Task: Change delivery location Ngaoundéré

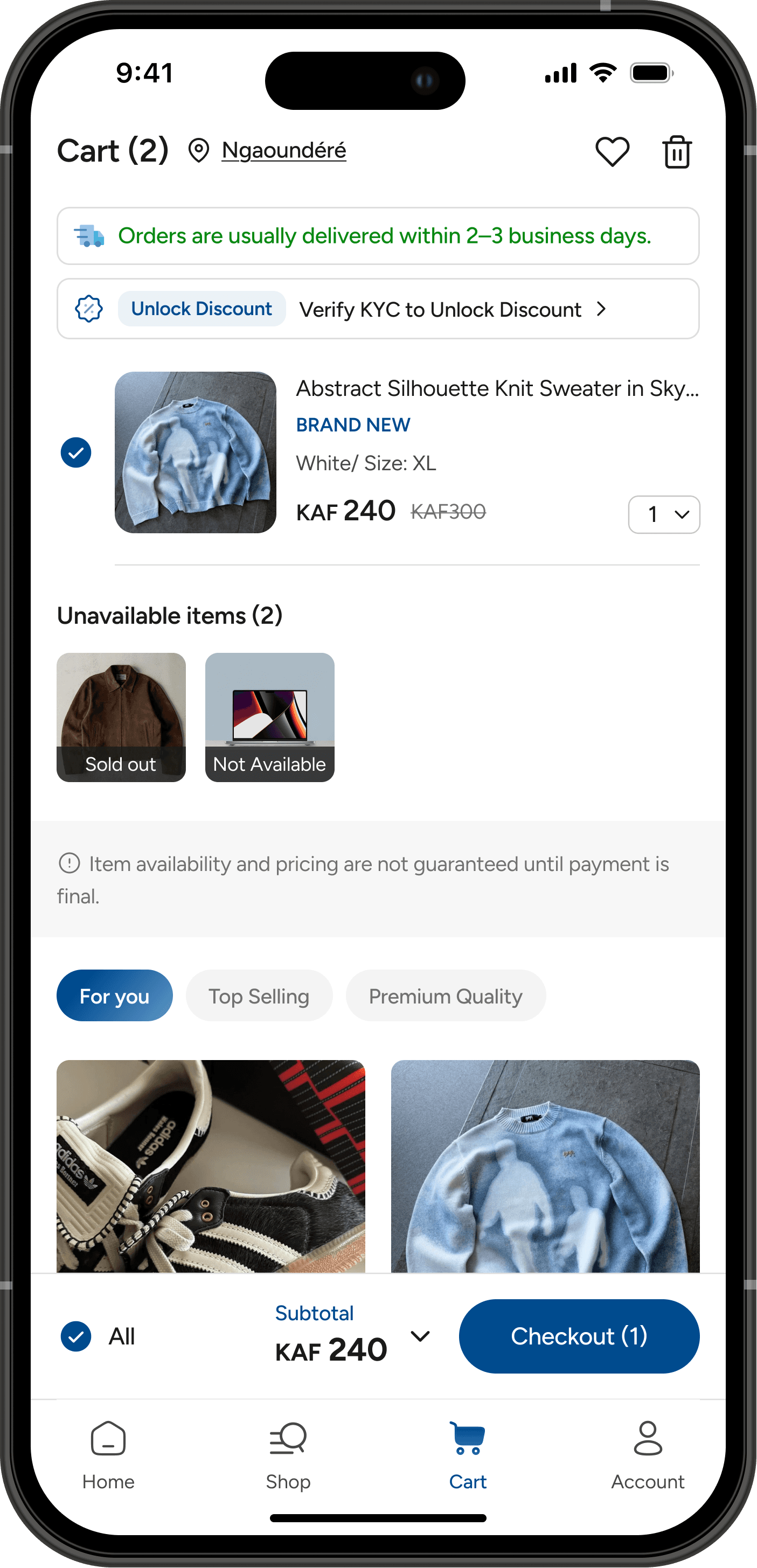Action: coord(283,150)
